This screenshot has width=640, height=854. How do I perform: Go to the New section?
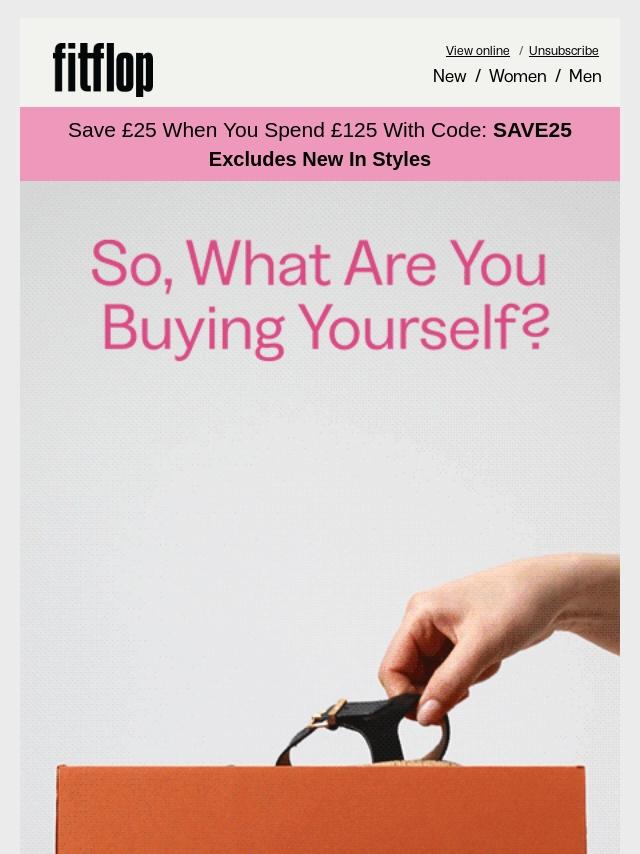[x=449, y=76]
